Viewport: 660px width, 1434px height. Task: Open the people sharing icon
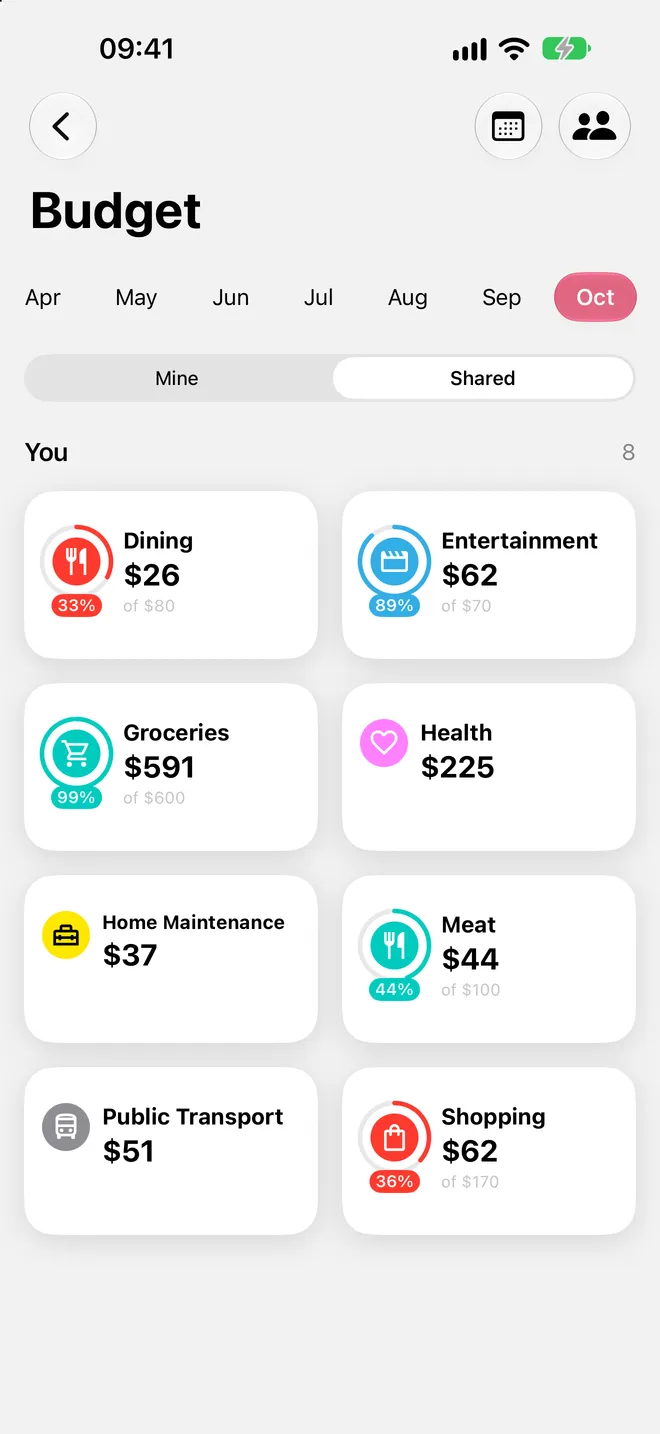pos(594,127)
